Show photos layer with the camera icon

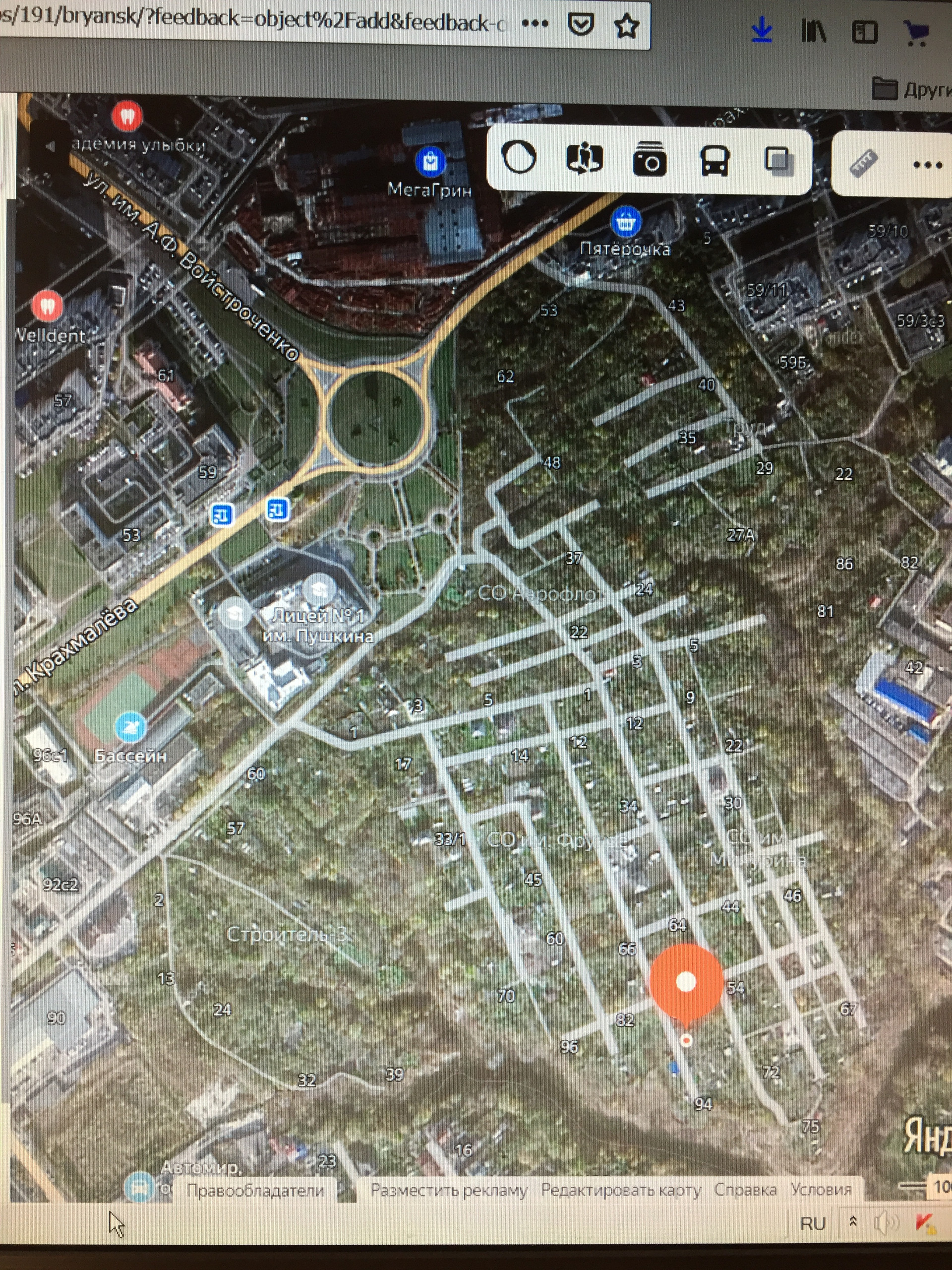(x=649, y=160)
